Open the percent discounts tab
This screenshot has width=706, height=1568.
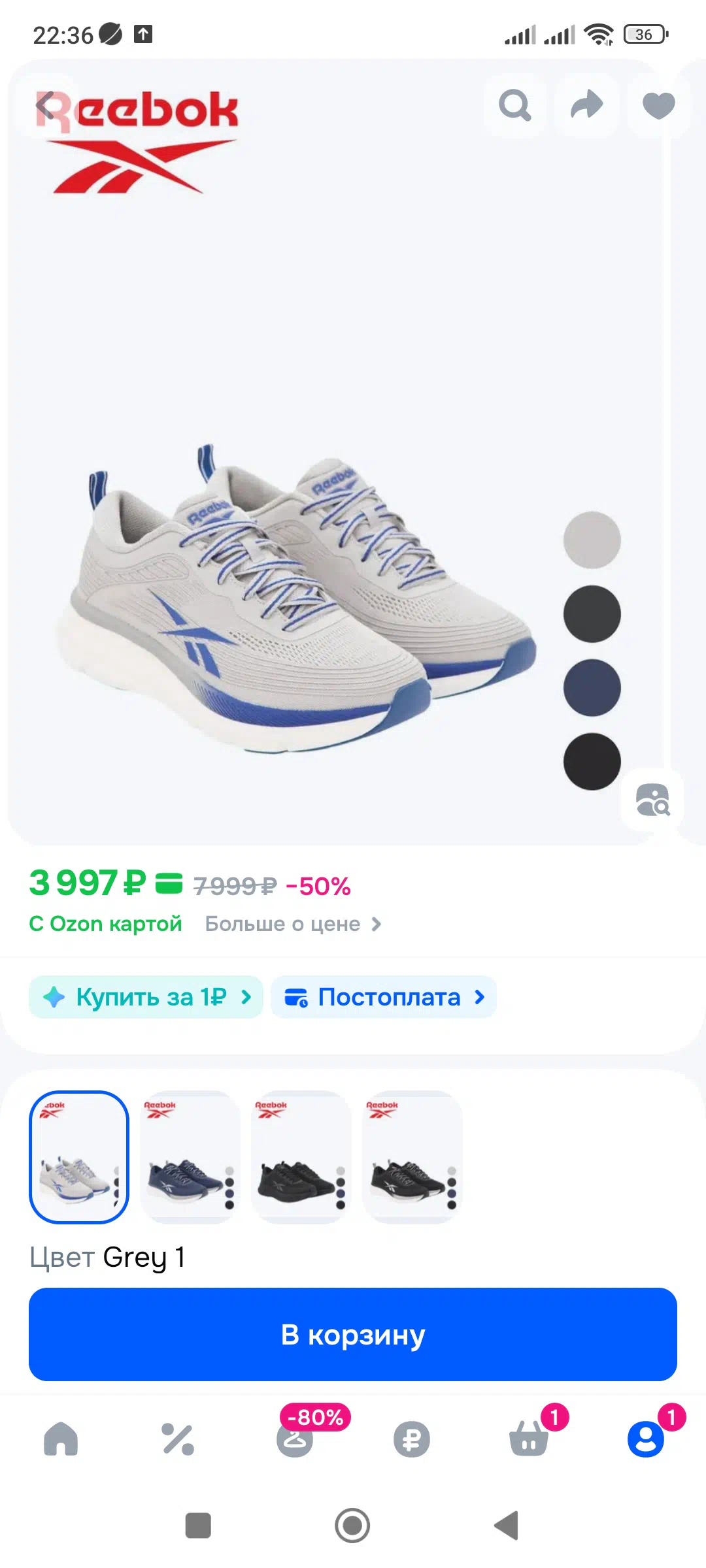pos(178,1439)
